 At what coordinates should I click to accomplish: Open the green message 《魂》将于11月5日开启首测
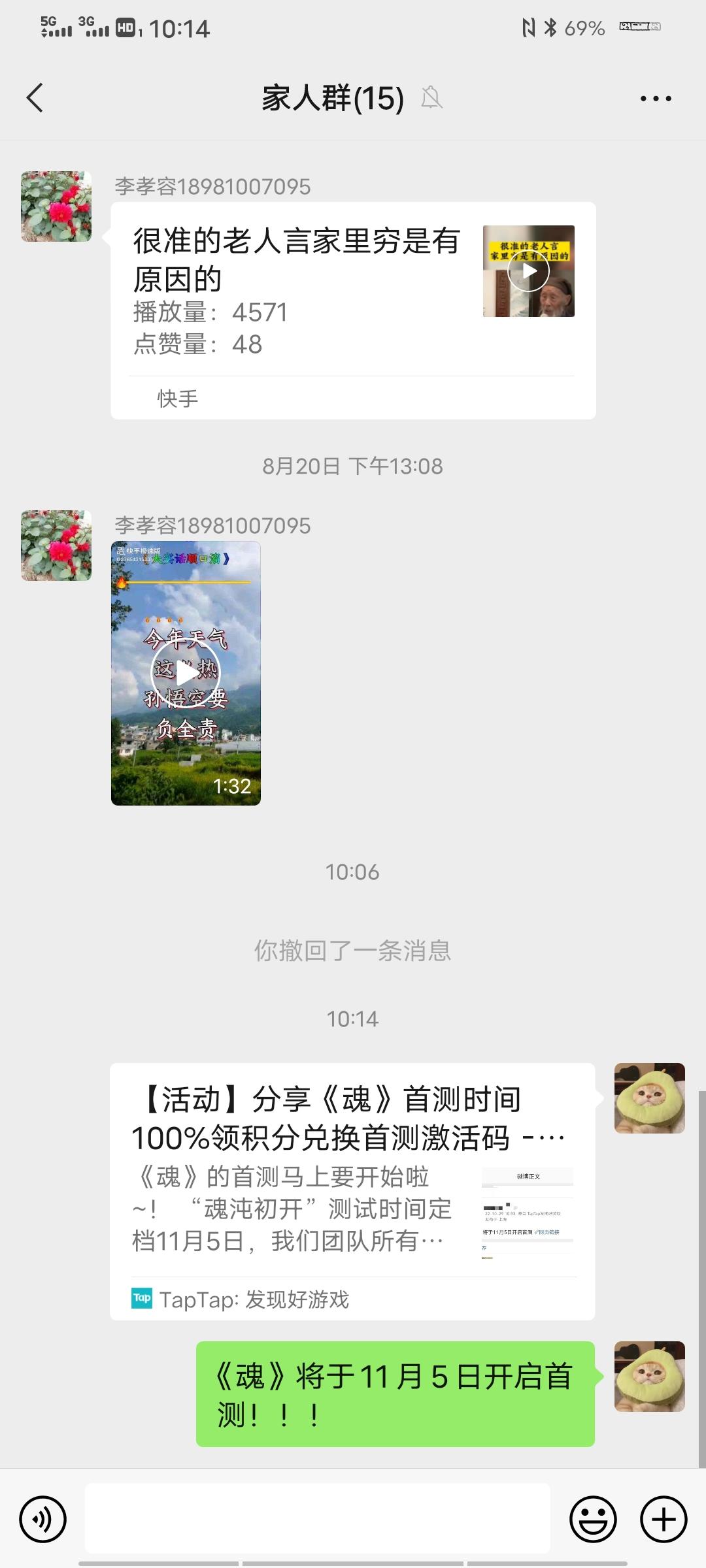[395, 1394]
